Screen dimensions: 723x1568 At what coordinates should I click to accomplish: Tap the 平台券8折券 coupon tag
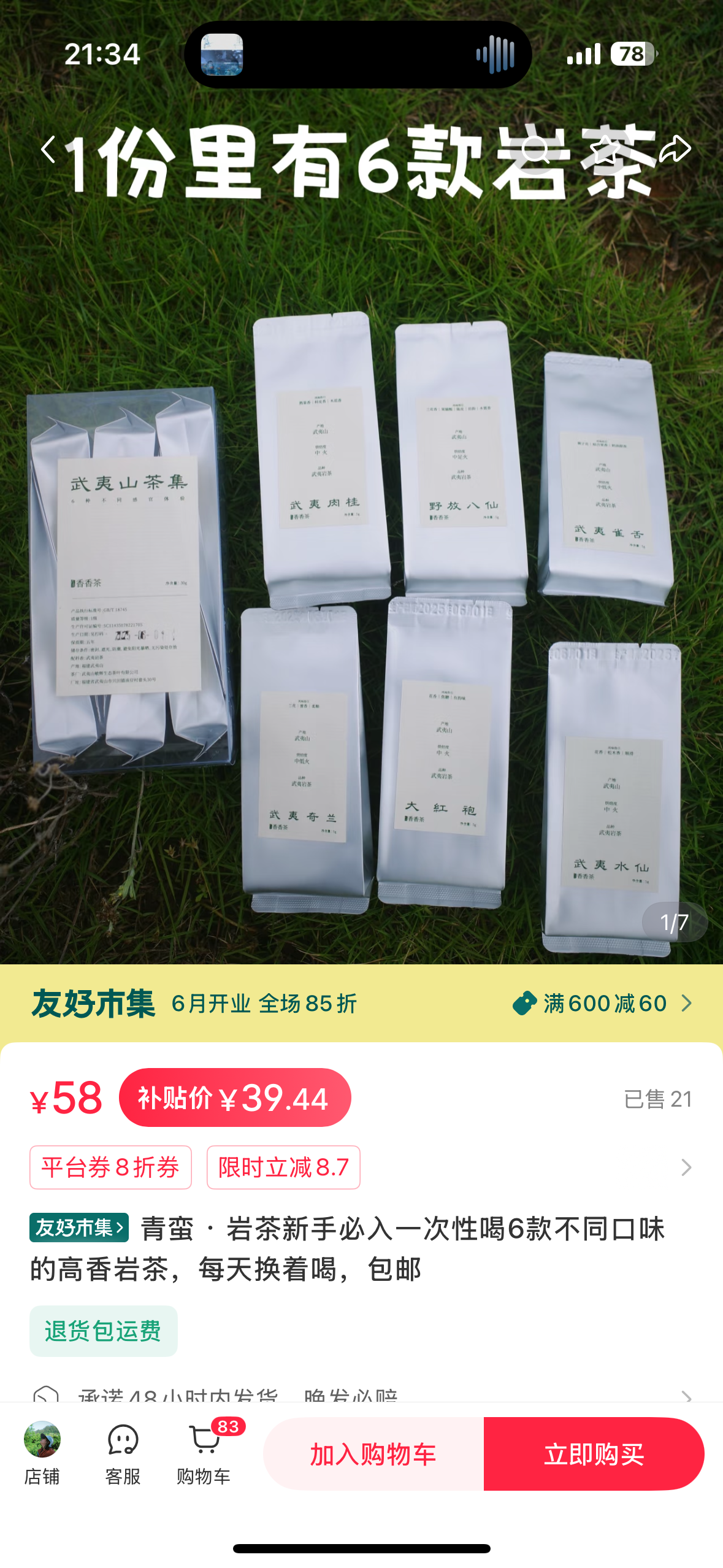(x=110, y=1167)
